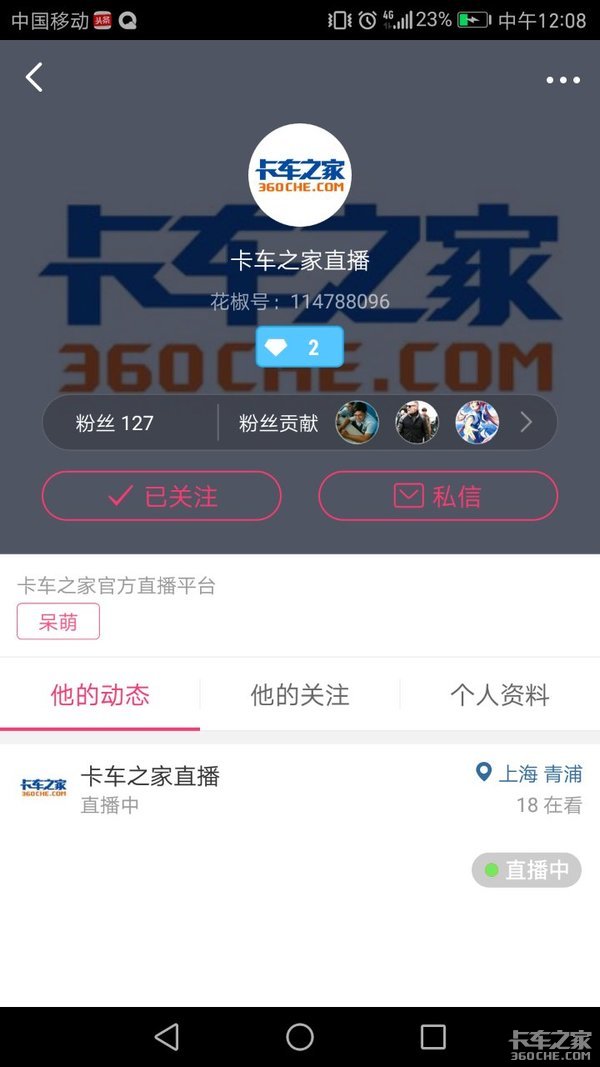Switch to the 他的动态 tab
The height and width of the screenshot is (1067, 600).
tap(100, 695)
